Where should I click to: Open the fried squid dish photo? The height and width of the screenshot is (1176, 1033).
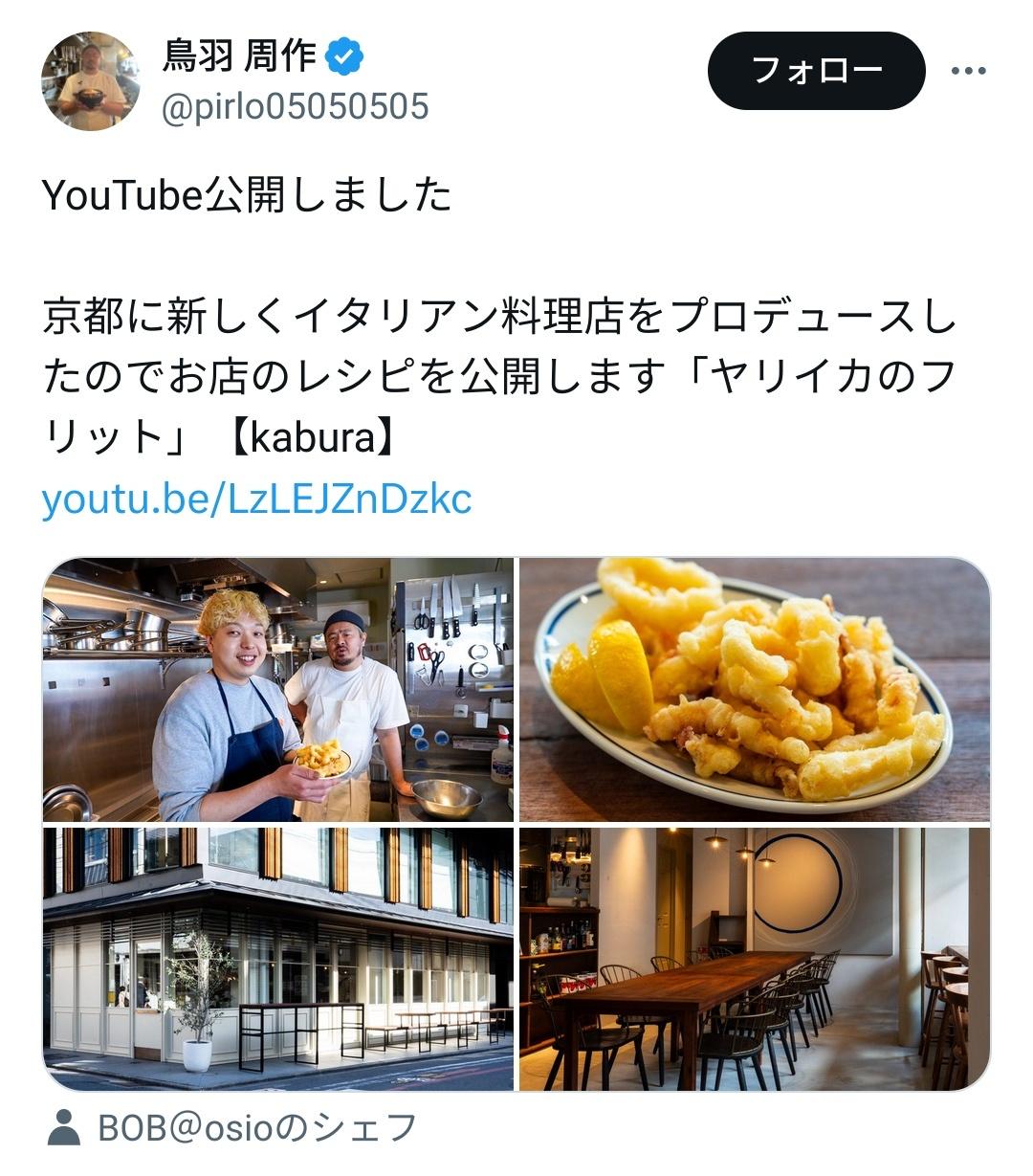pyautogui.click(x=754, y=689)
